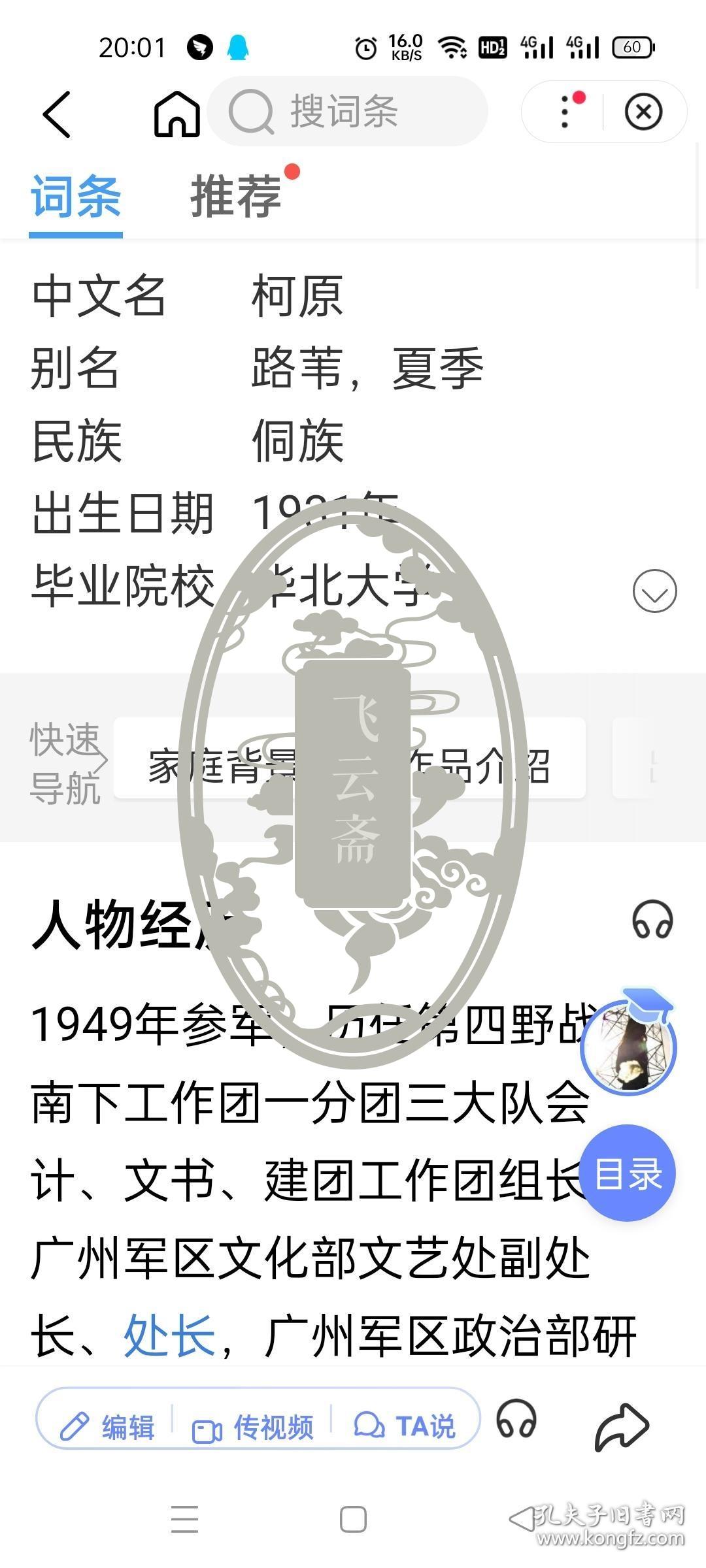Open recent apps from the navigation bar
Image resolution: width=706 pixels, height=1568 pixels.
tap(185, 1519)
